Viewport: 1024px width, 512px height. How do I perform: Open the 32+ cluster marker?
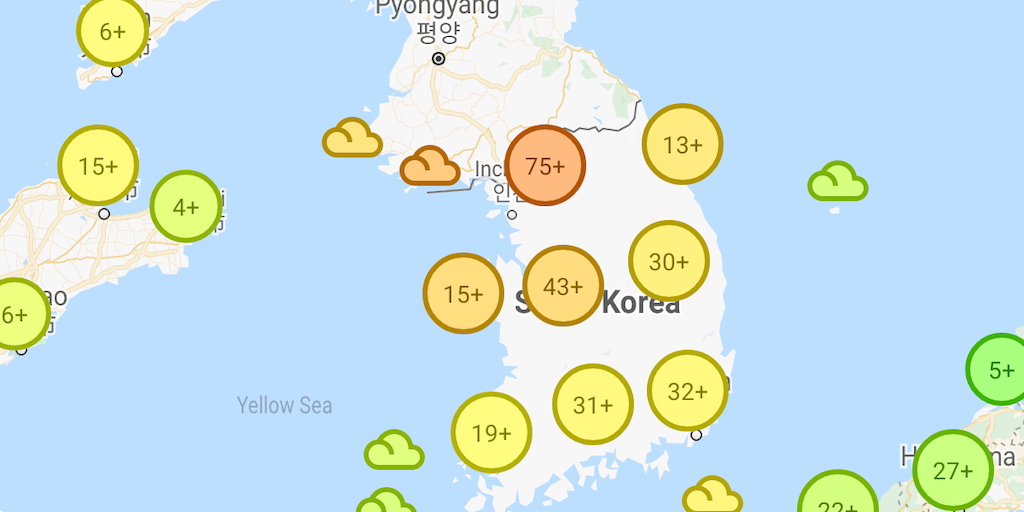click(x=688, y=391)
